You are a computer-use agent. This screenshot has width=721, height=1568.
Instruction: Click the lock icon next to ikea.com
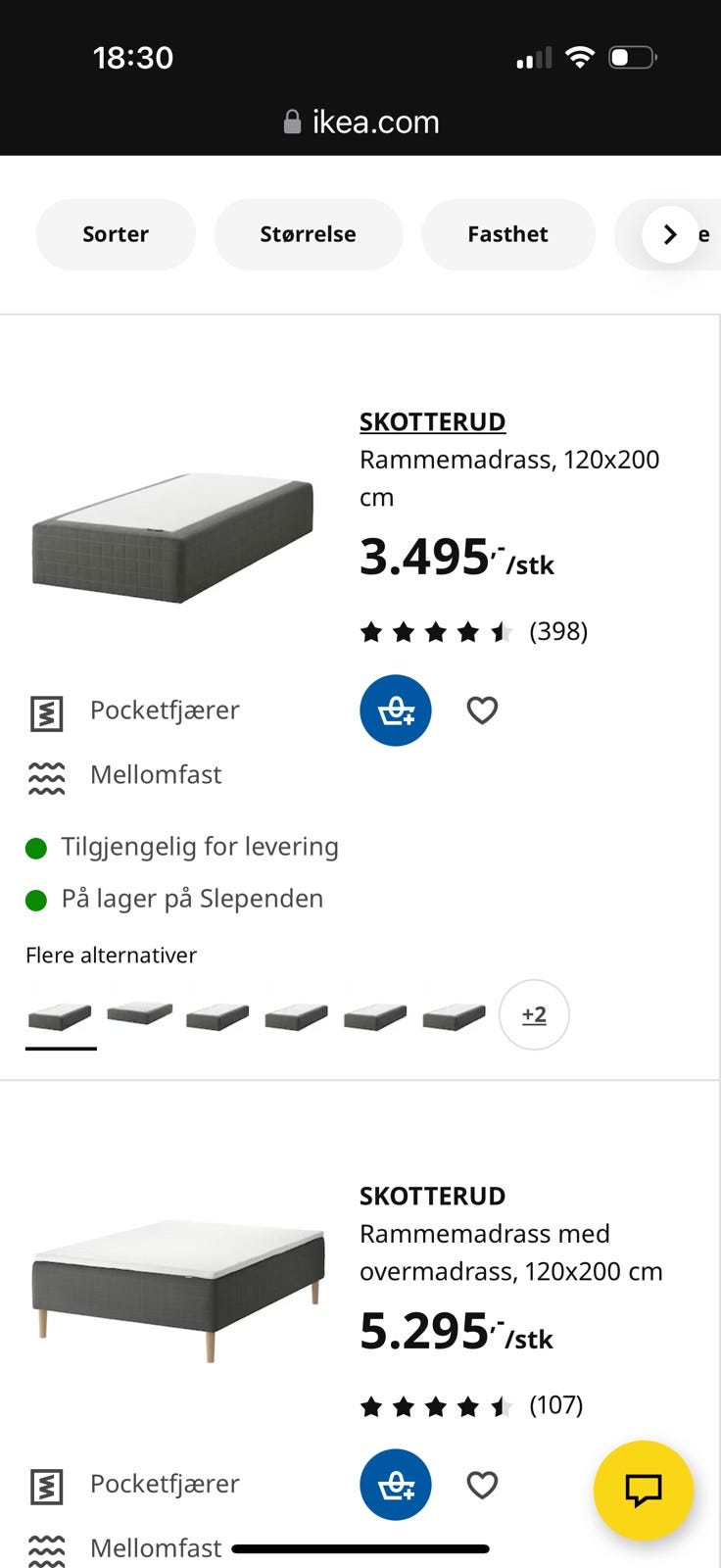click(x=292, y=122)
